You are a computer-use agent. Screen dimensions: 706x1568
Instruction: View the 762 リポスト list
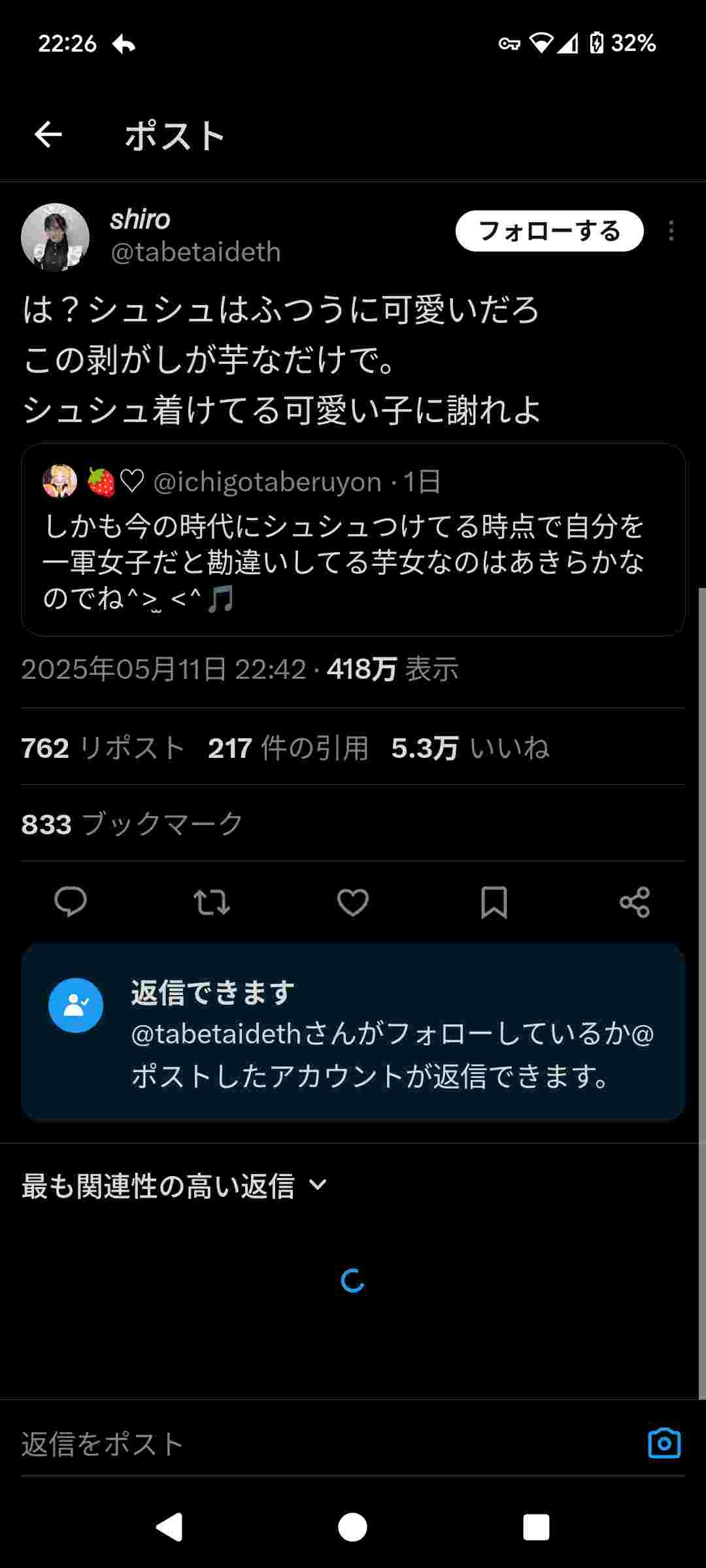pyautogui.click(x=103, y=748)
